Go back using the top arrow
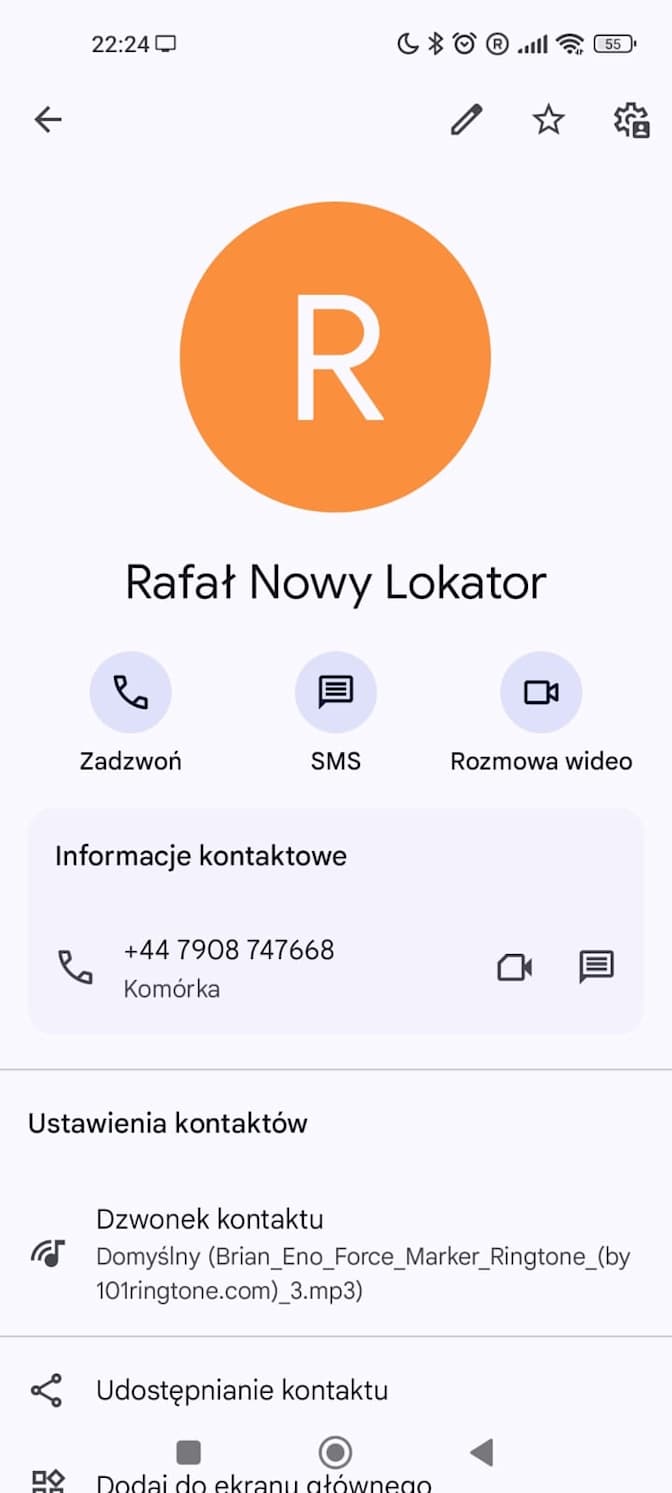672x1493 pixels. click(x=48, y=120)
